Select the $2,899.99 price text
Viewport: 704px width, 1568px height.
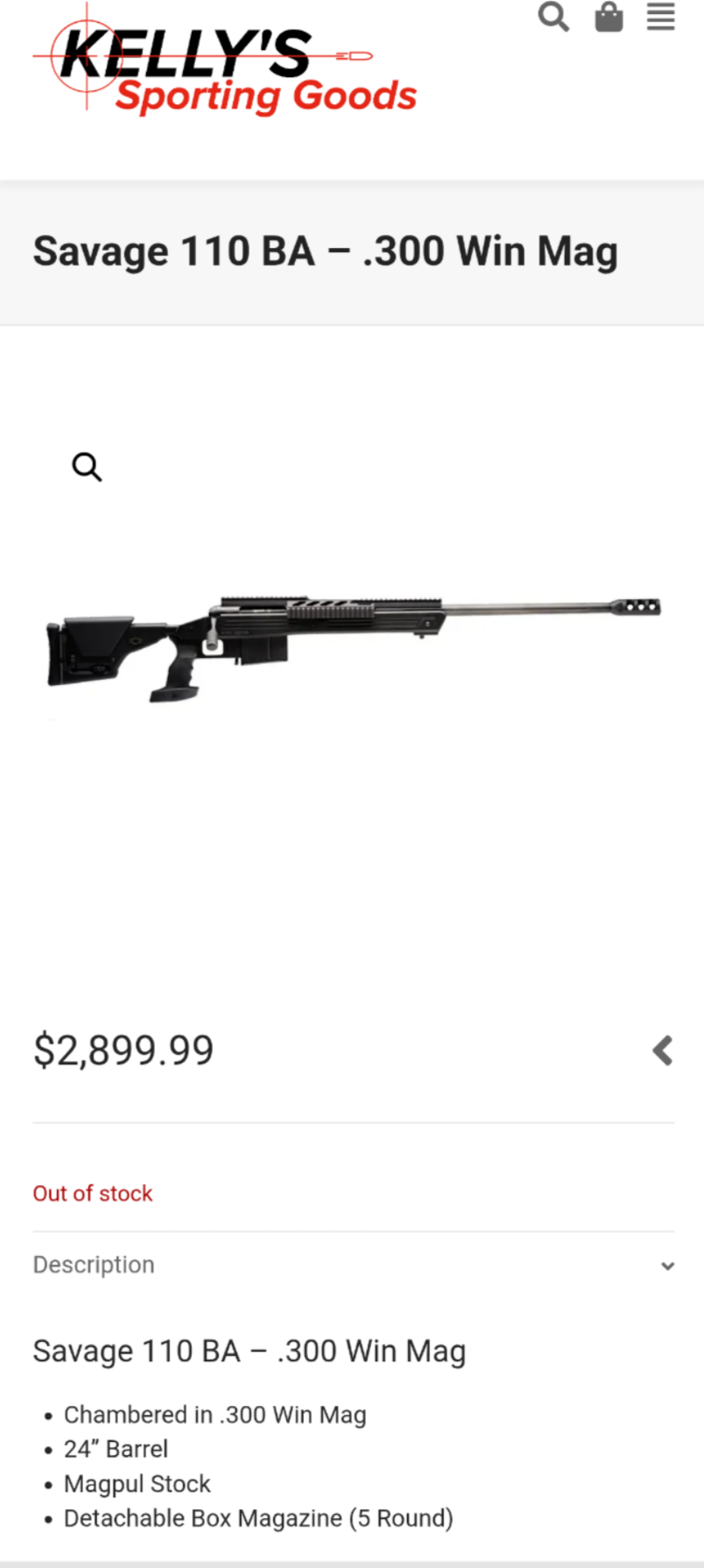tap(123, 1050)
